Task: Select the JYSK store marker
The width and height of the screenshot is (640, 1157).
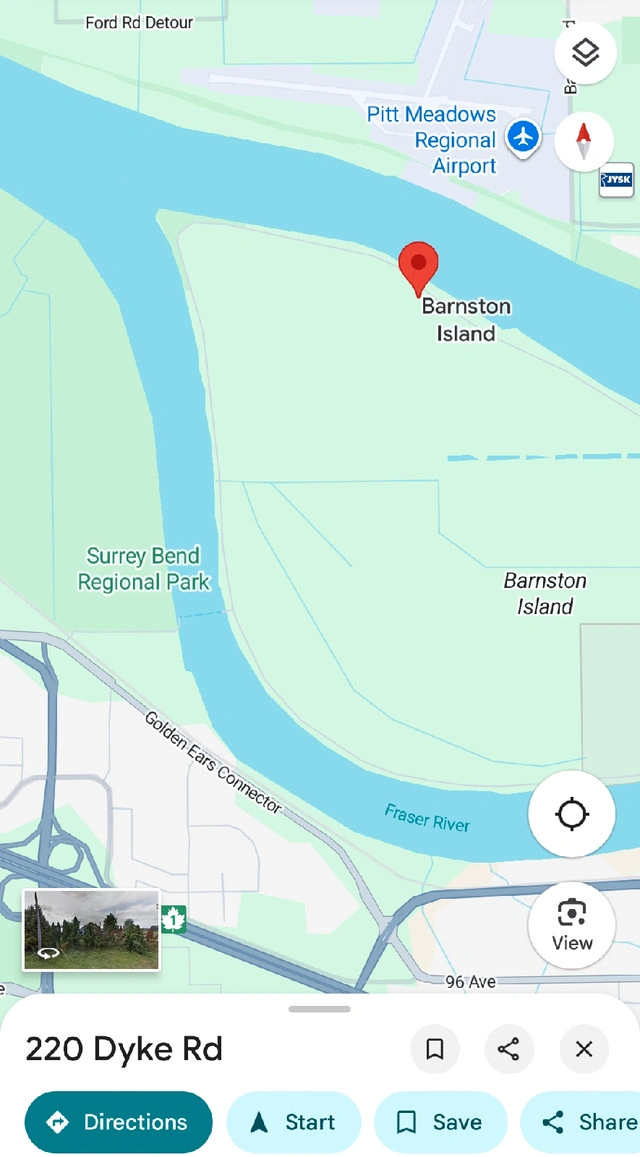Action: [x=616, y=179]
